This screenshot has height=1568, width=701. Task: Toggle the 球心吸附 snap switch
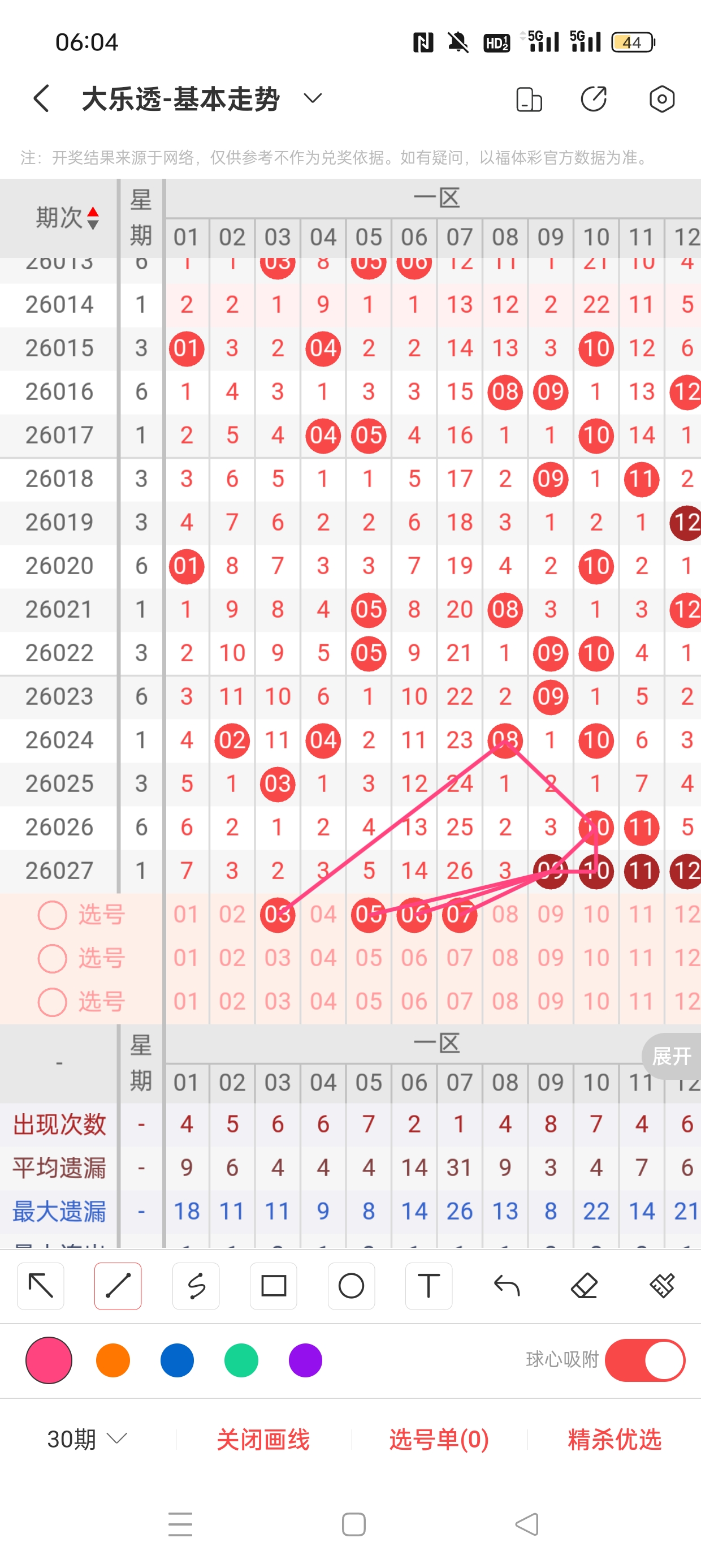647,1361
